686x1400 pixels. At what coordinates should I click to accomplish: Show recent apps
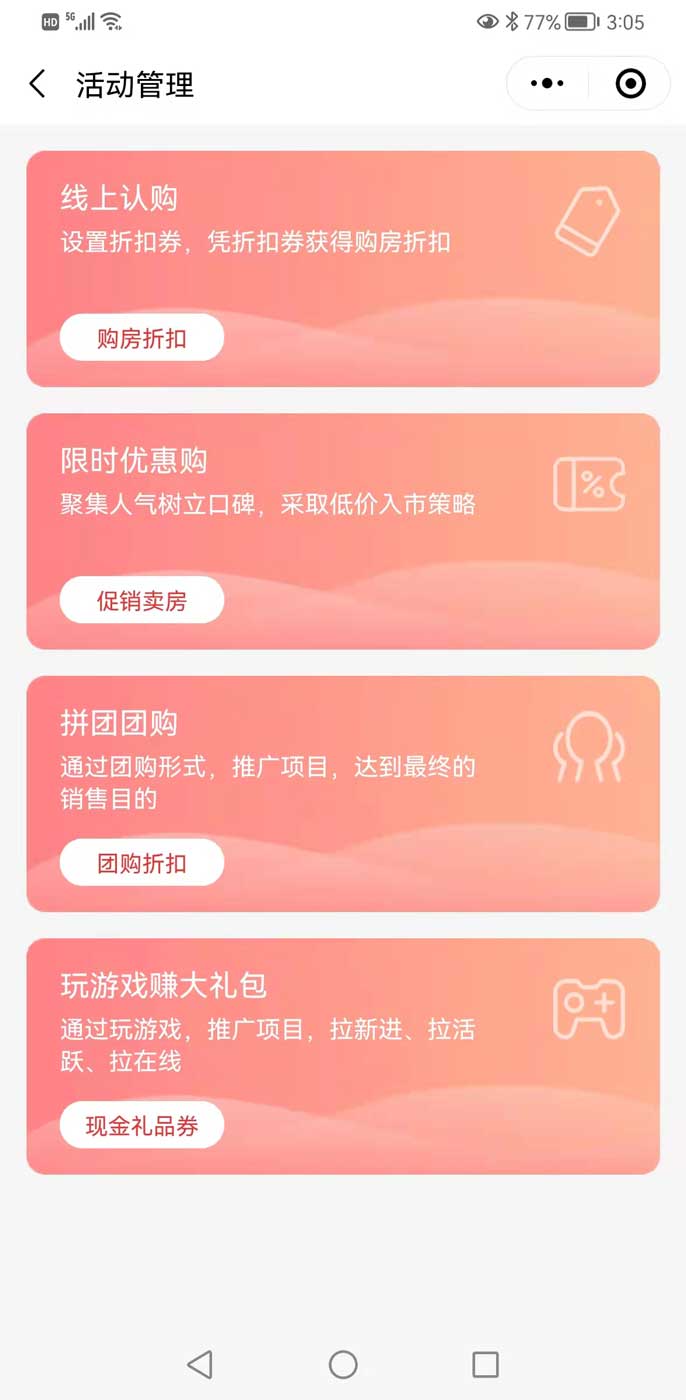[485, 1364]
